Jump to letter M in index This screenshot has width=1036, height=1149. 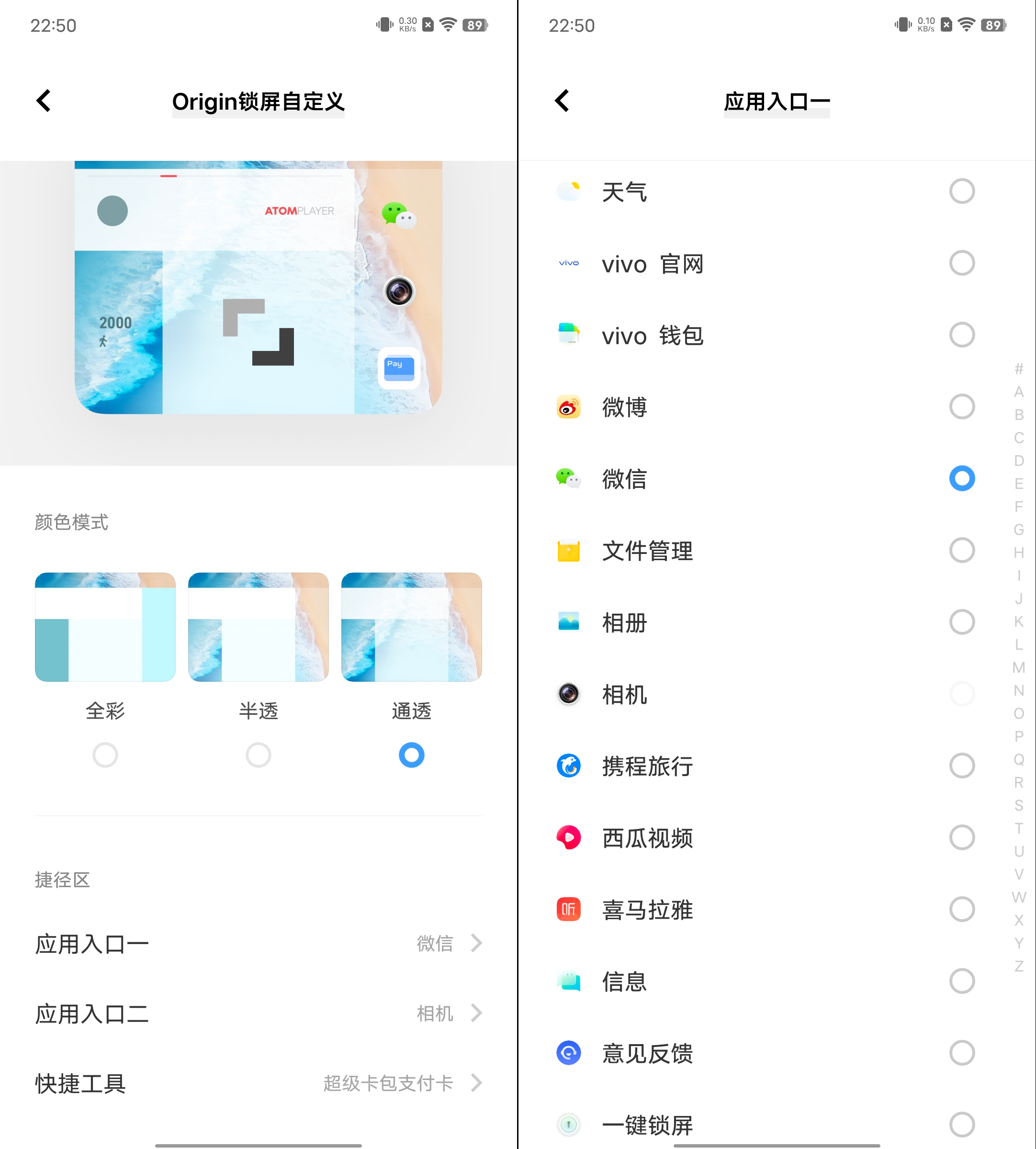point(1018,667)
